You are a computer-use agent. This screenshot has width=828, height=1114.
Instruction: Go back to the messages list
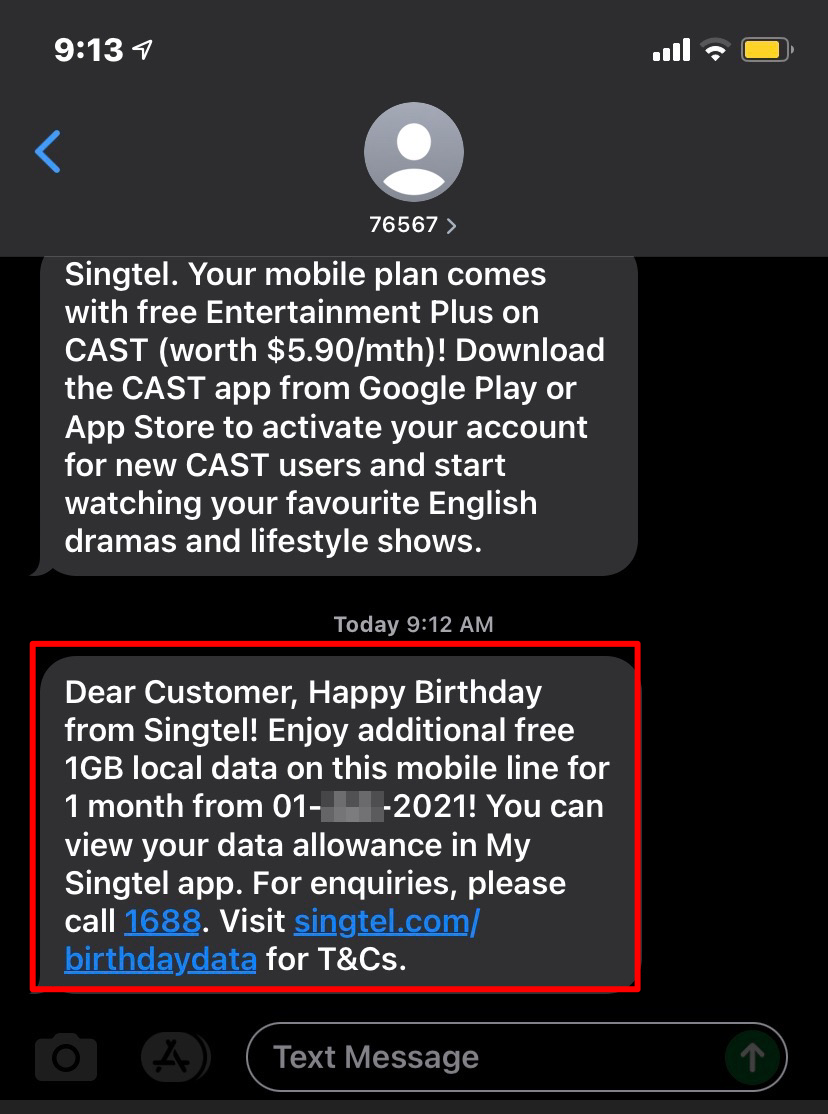coord(47,152)
